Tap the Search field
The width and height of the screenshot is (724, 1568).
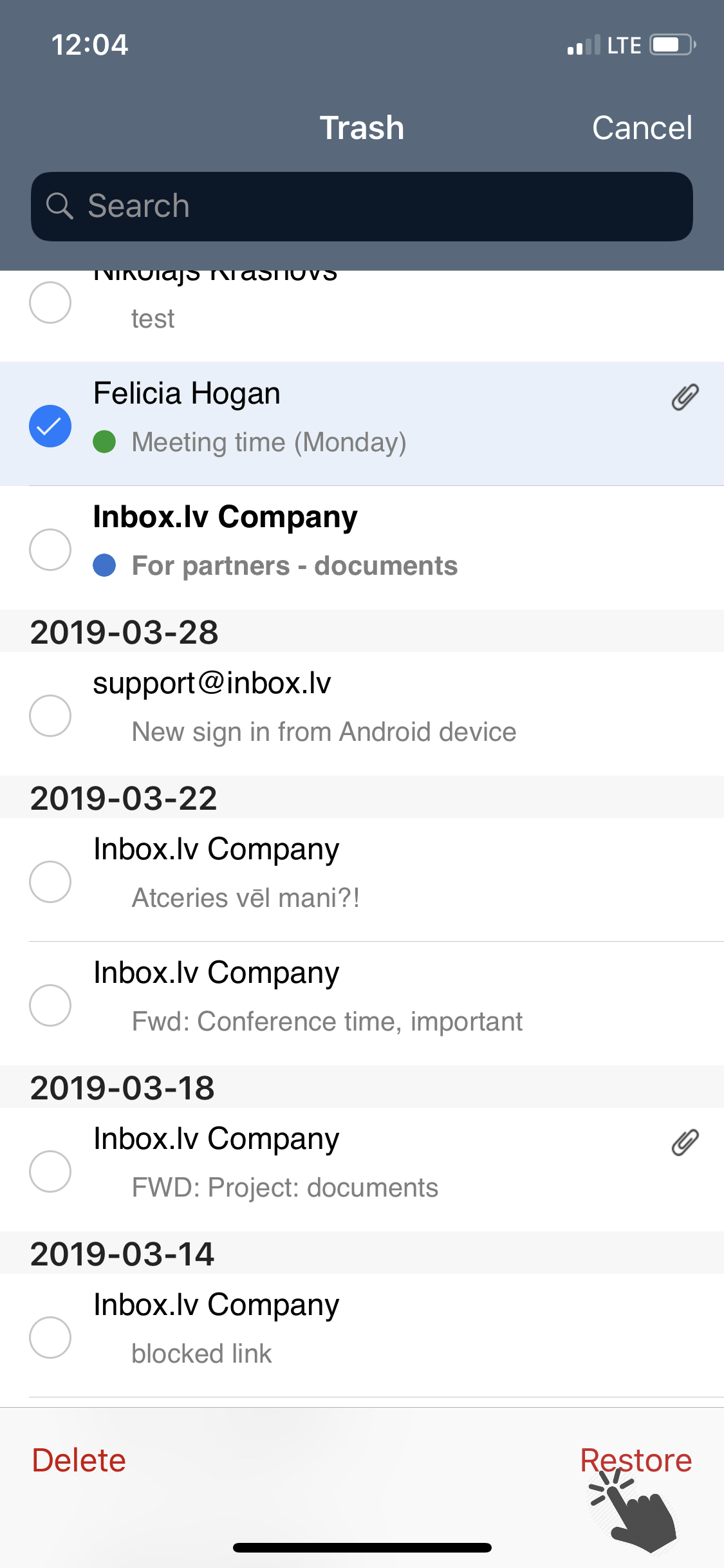[362, 206]
